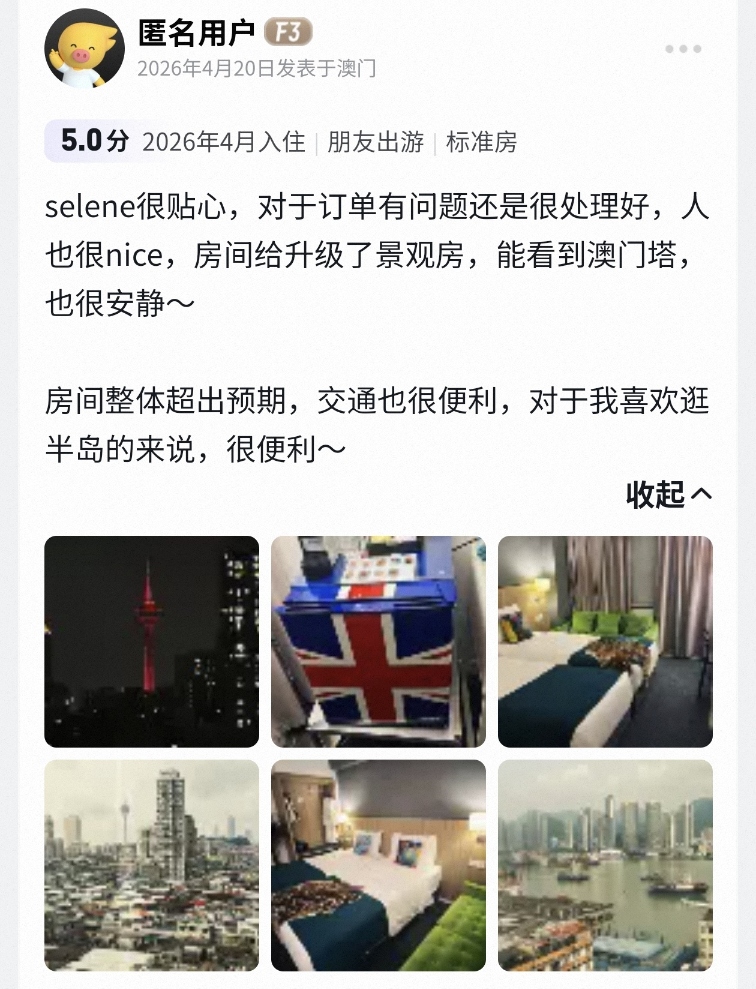Open the bed with green sofa photo

click(x=378, y=865)
